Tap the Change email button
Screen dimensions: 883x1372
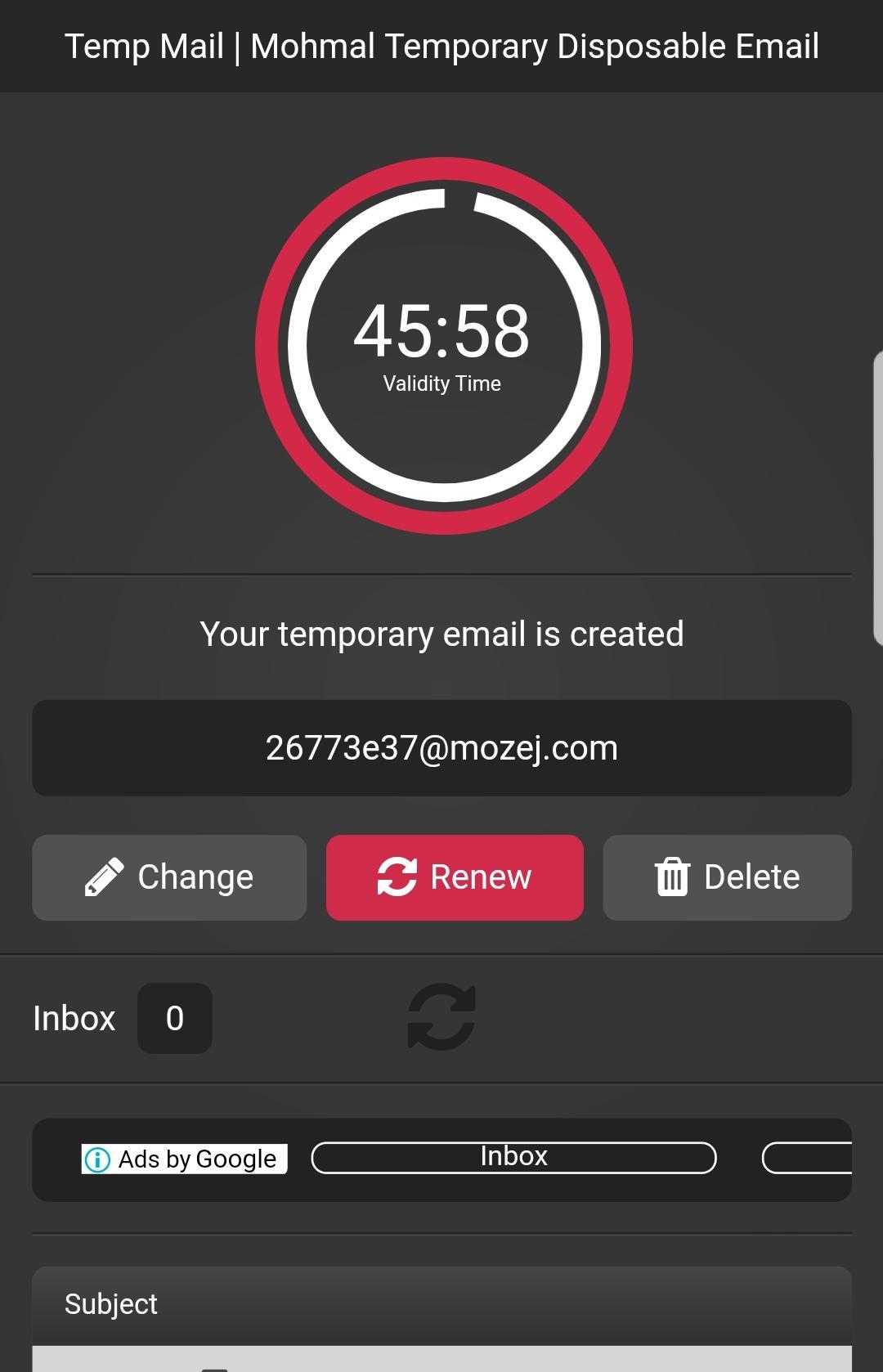click(169, 877)
